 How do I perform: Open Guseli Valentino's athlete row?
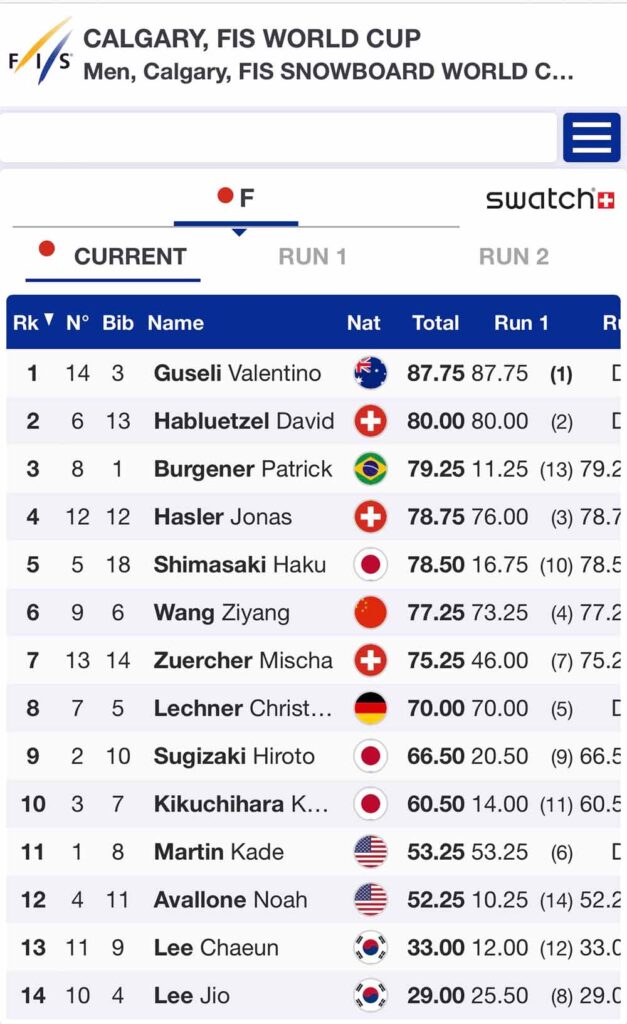(x=237, y=373)
